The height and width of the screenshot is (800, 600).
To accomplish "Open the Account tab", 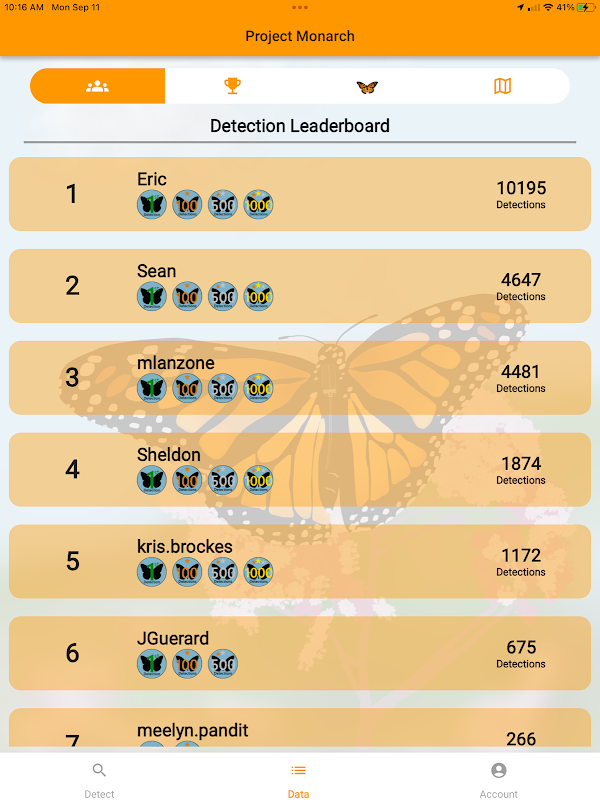I will click(x=498, y=779).
